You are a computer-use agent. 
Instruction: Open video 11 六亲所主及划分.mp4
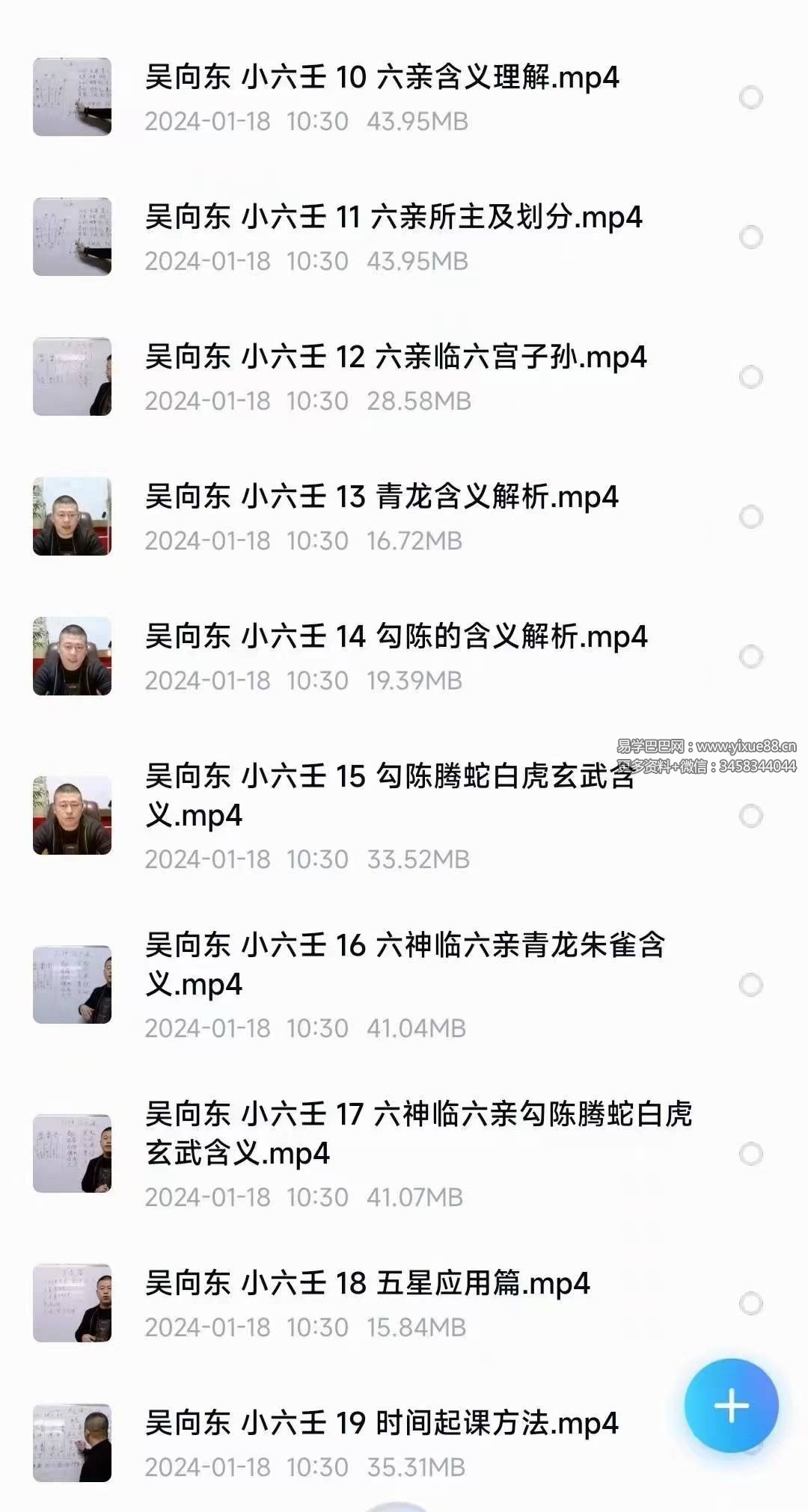click(x=394, y=218)
